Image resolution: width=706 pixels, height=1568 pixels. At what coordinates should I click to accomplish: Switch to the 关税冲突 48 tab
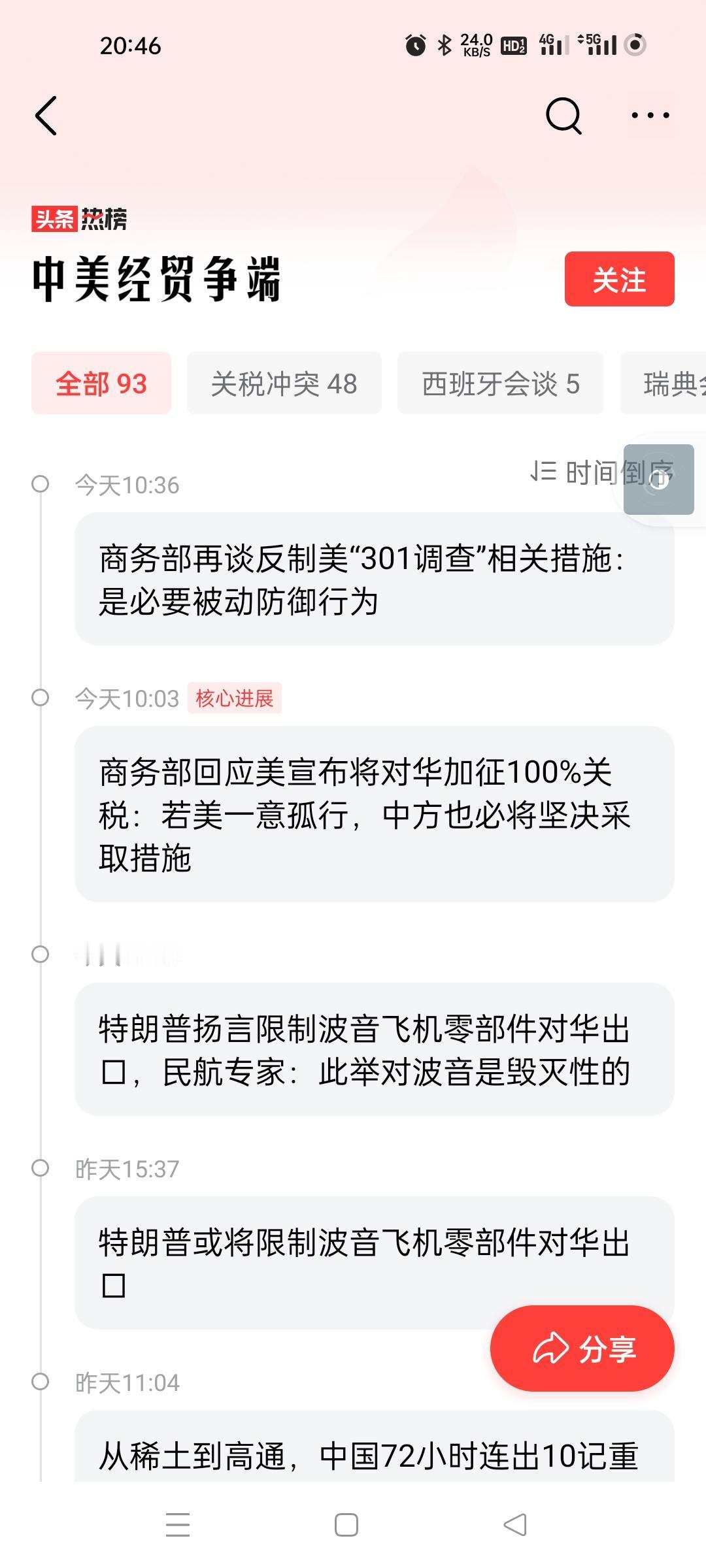(284, 383)
